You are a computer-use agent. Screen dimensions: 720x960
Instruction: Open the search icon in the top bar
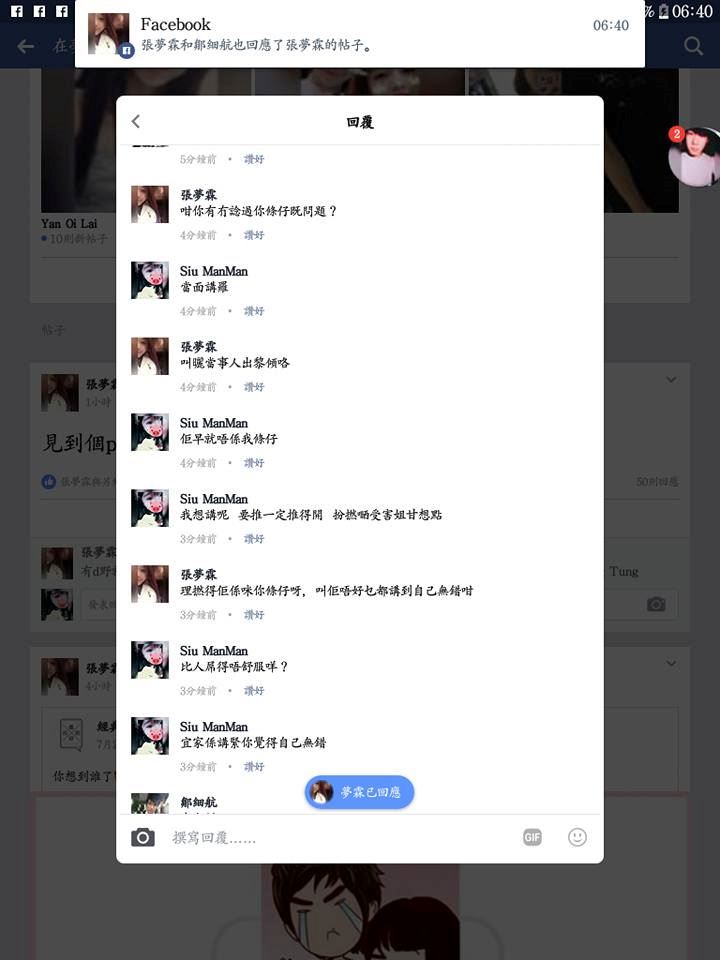(693, 46)
